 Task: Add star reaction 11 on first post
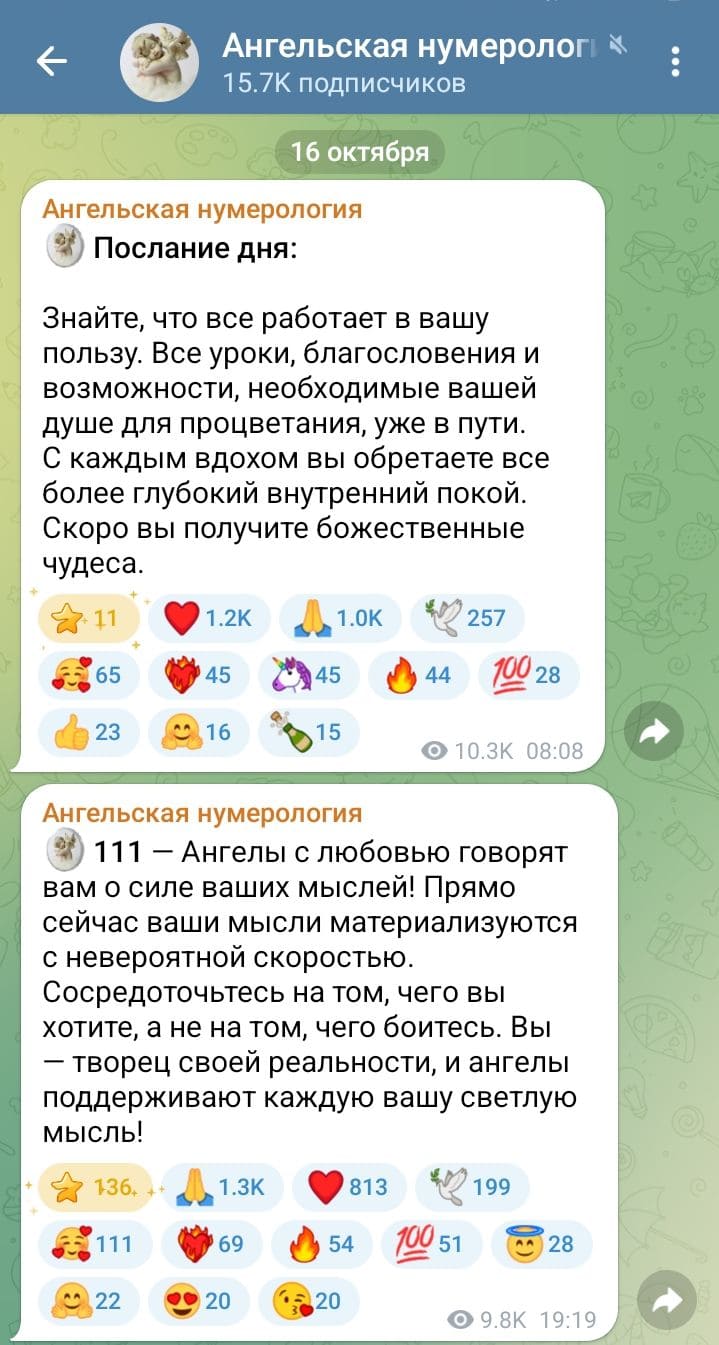pyautogui.click(x=88, y=618)
